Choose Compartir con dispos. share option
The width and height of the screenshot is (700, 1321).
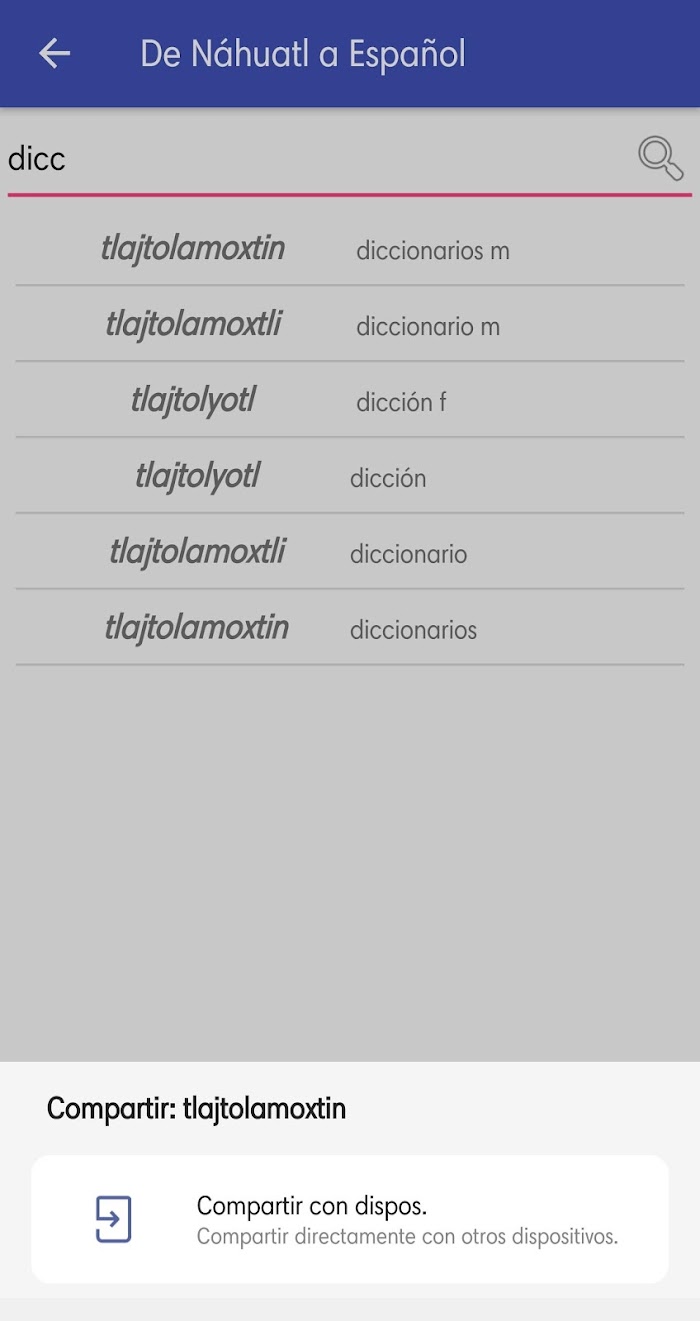point(350,1219)
